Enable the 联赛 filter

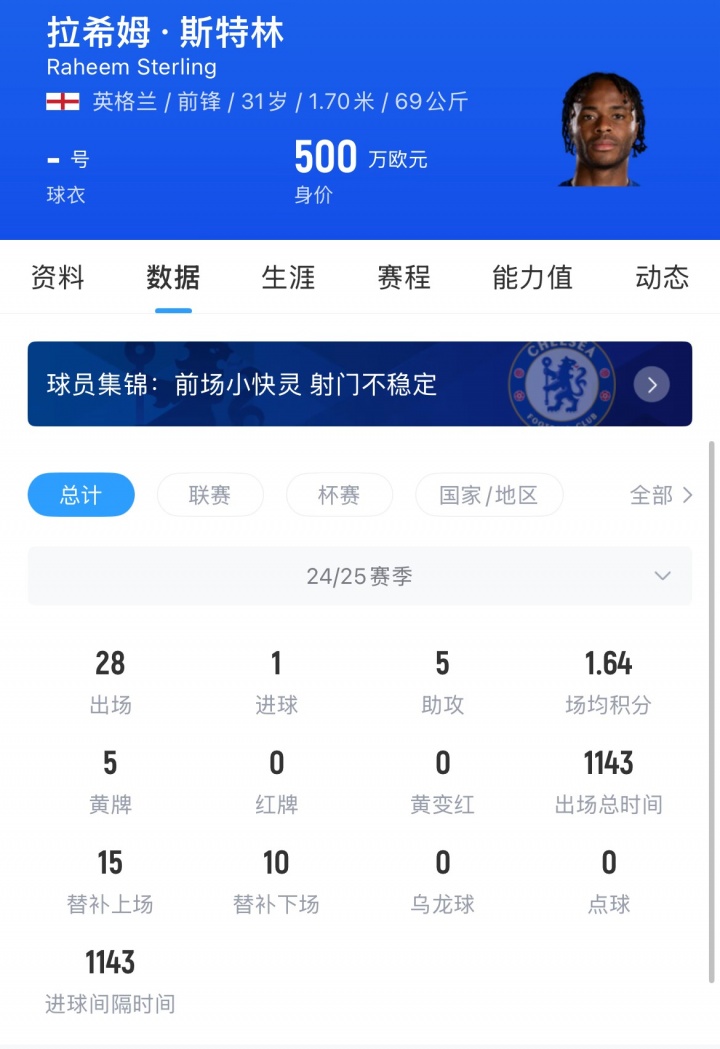pos(210,495)
